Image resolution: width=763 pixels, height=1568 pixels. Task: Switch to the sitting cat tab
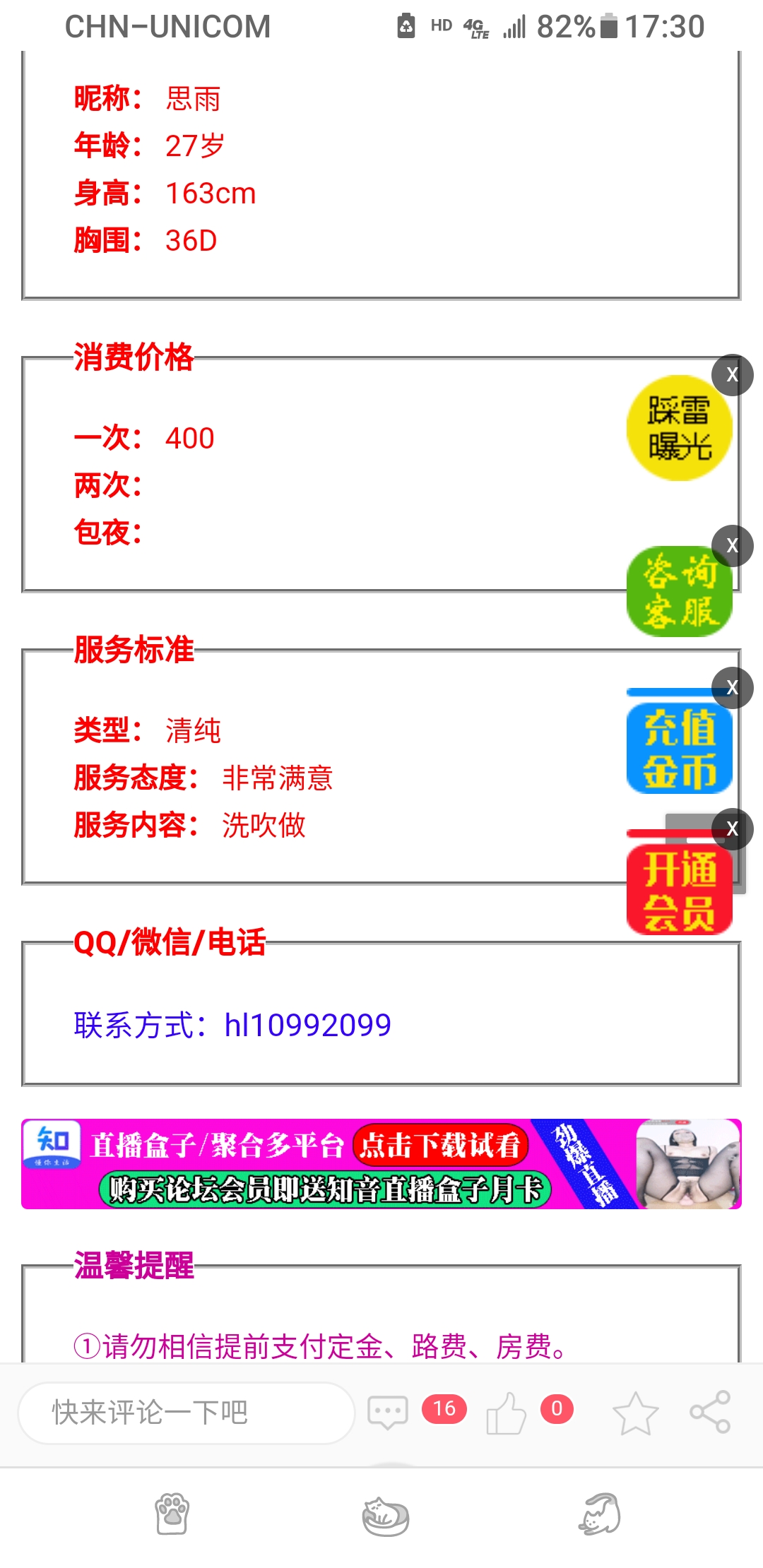pyautogui.click(x=600, y=1514)
